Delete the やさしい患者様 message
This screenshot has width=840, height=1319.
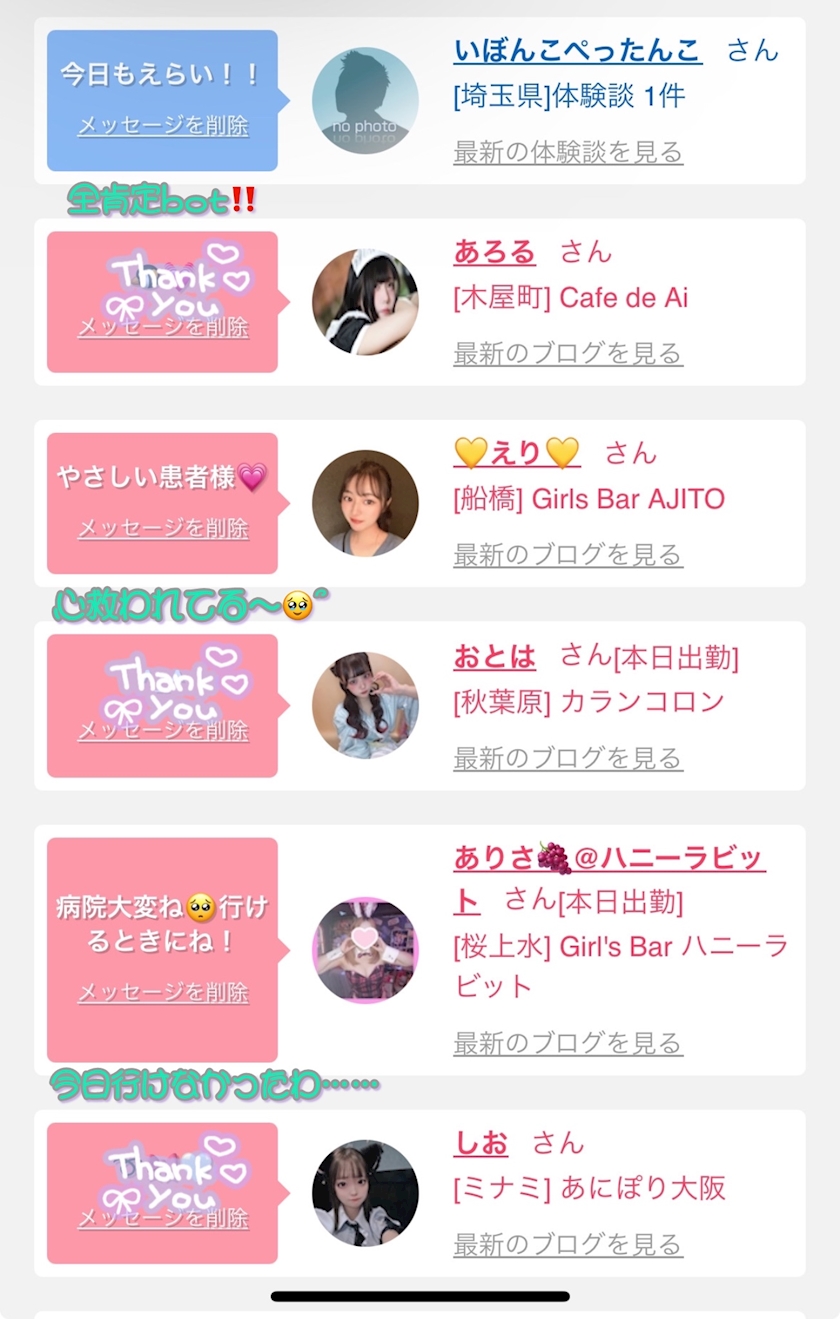coord(163,529)
